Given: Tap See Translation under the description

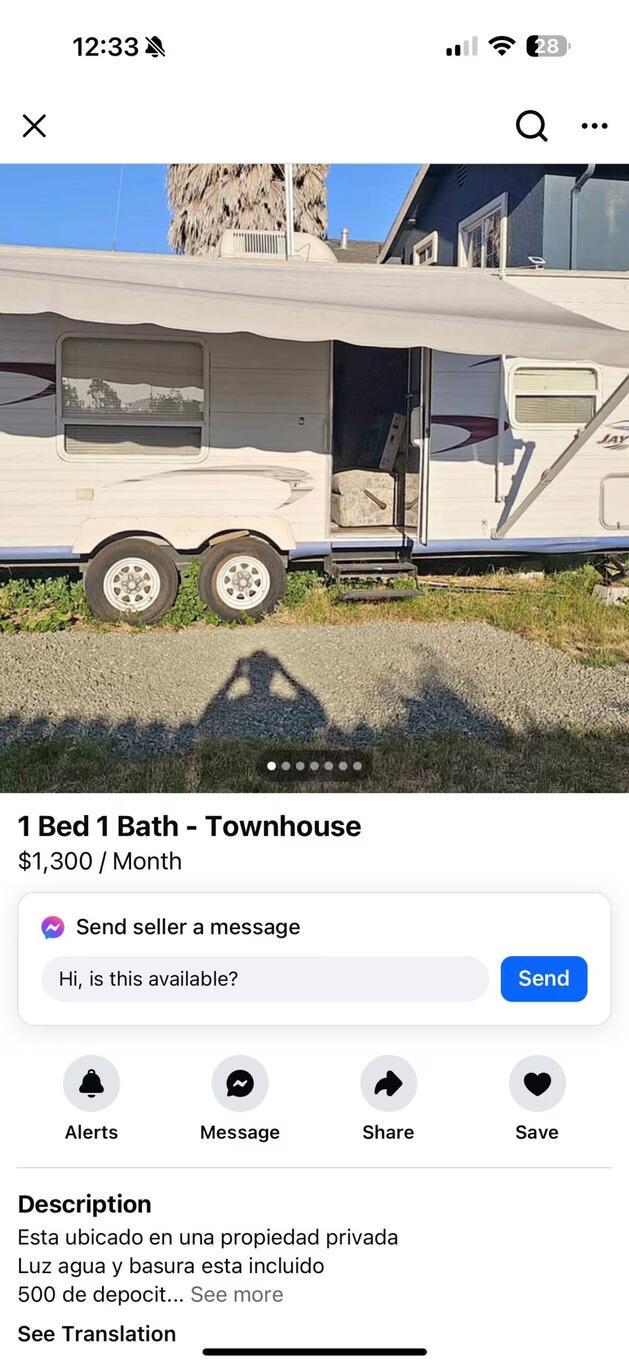Looking at the screenshot, I should [x=97, y=1334].
